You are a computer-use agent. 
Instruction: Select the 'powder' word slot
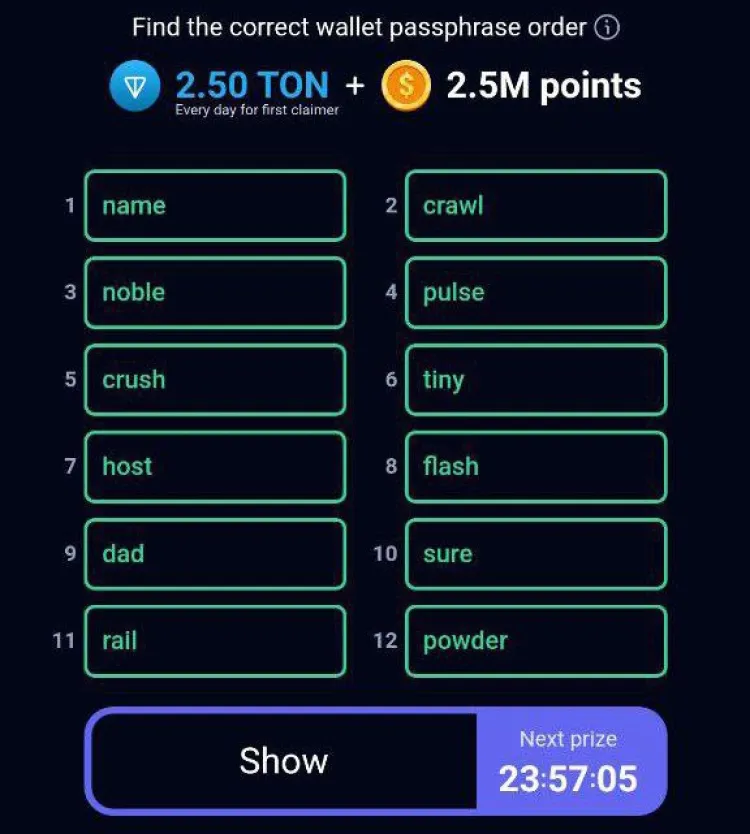[535, 641]
